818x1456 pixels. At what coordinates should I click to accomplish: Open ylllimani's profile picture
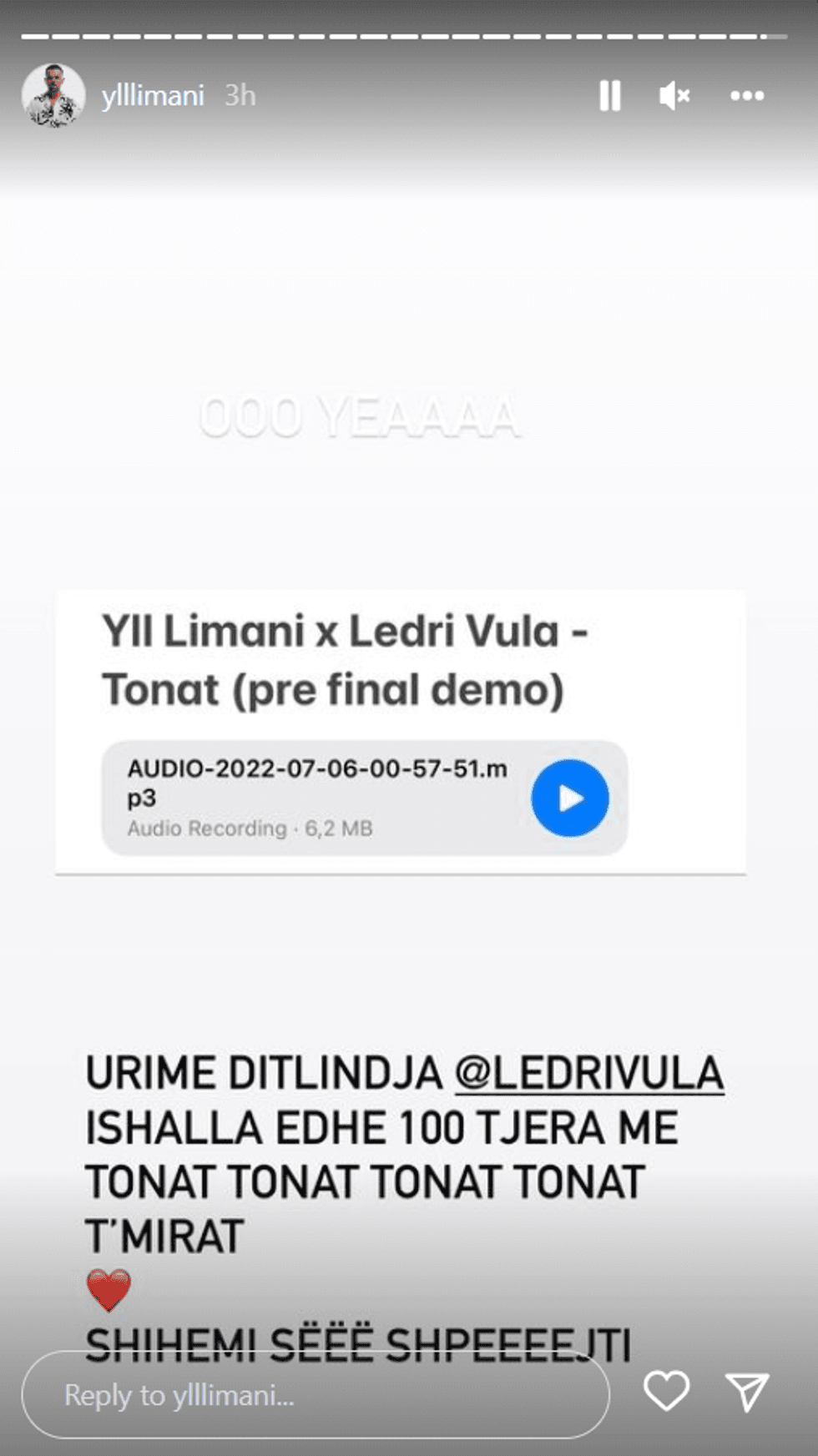(x=53, y=94)
